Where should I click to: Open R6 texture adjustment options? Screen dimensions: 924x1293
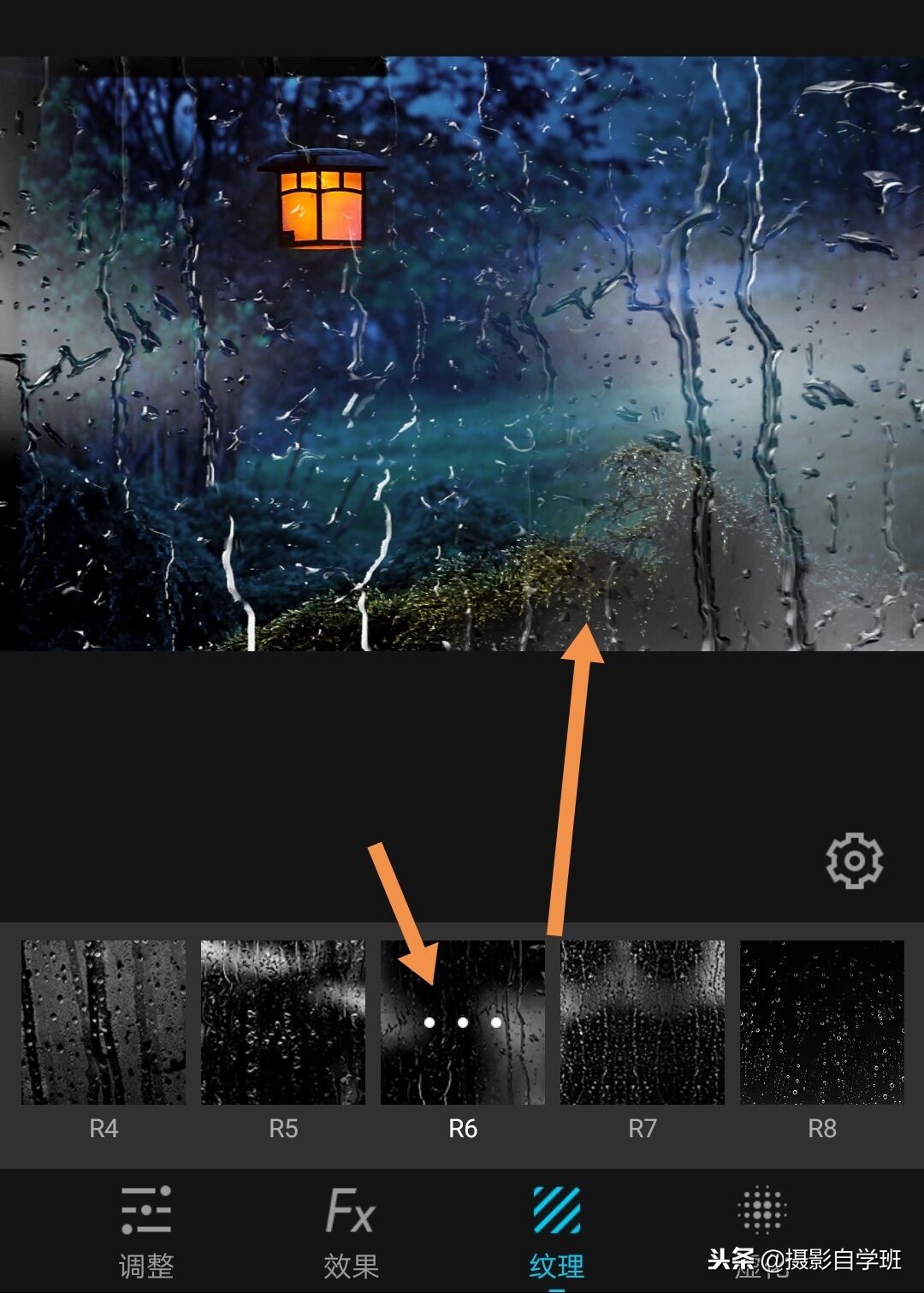[463, 1023]
